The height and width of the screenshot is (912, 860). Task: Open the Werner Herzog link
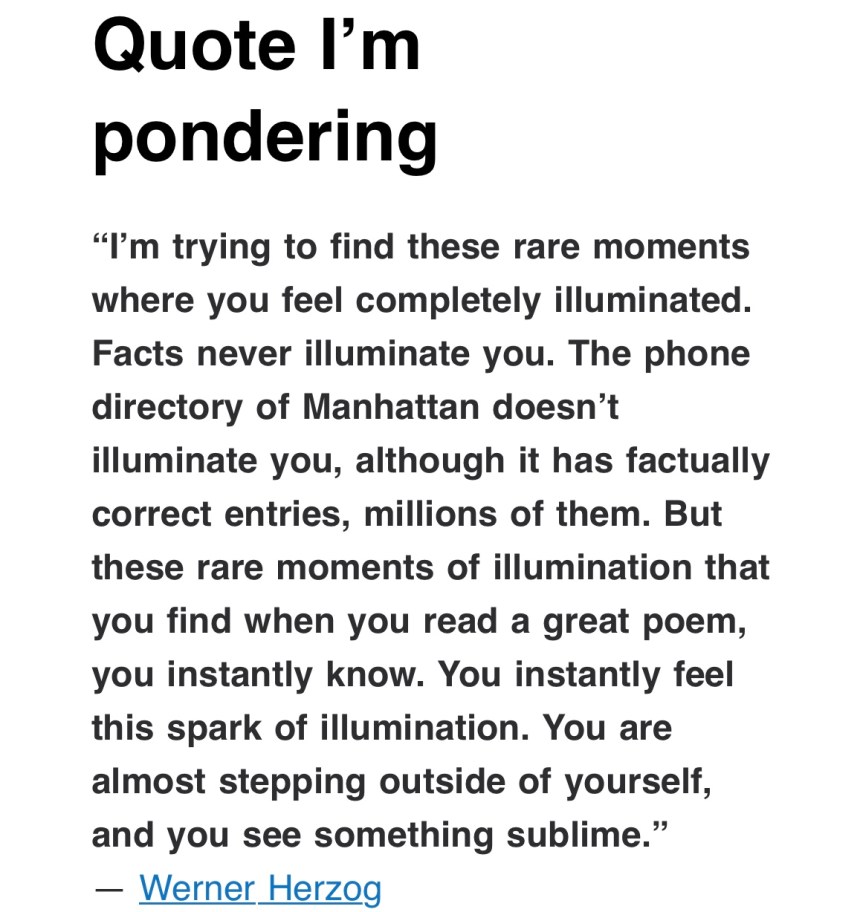click(x=260, y=887)
